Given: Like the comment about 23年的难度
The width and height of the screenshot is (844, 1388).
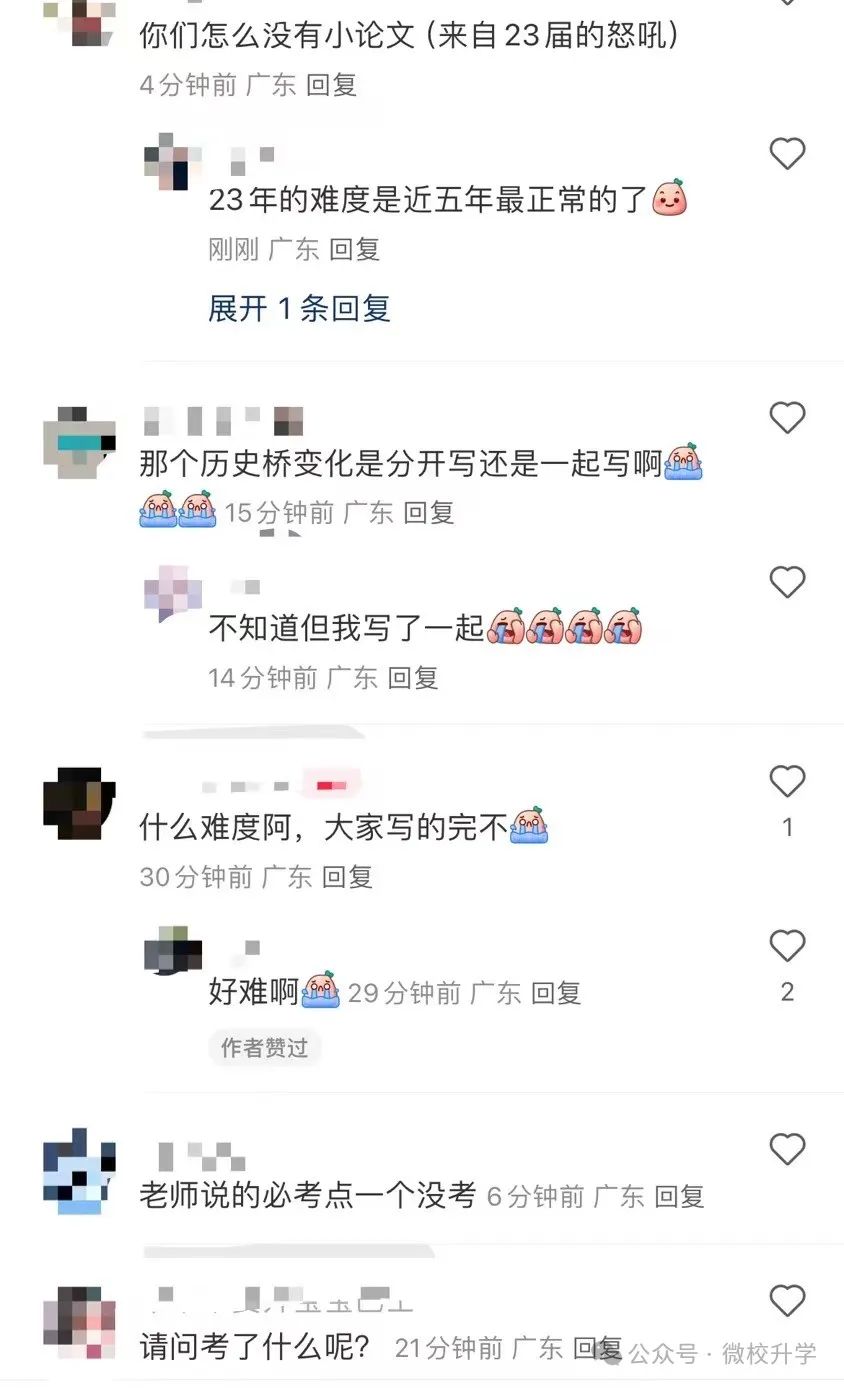Looking at the screenshot, I should (787, 153).
